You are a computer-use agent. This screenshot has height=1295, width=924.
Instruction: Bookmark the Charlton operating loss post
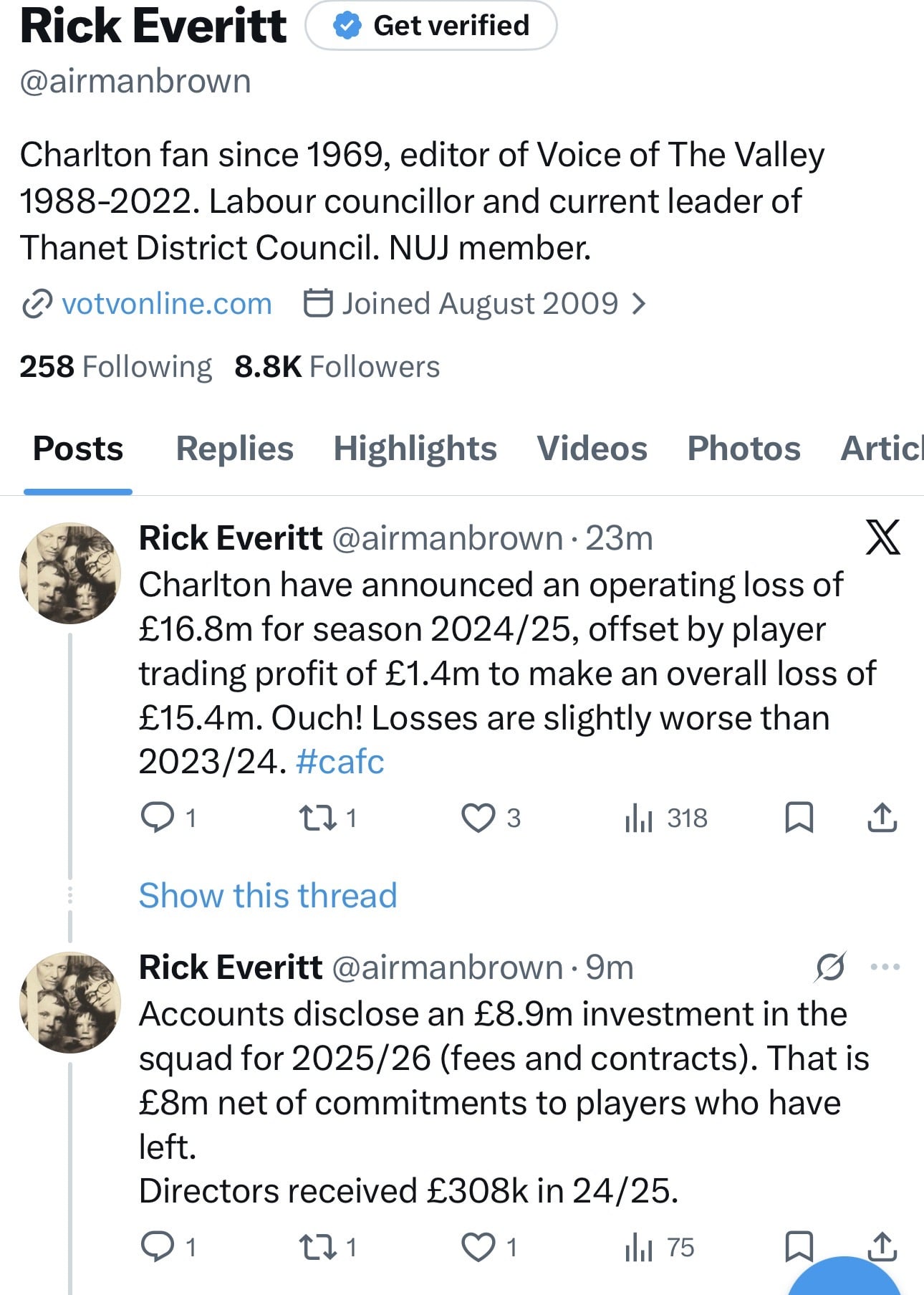click(799, 818)
